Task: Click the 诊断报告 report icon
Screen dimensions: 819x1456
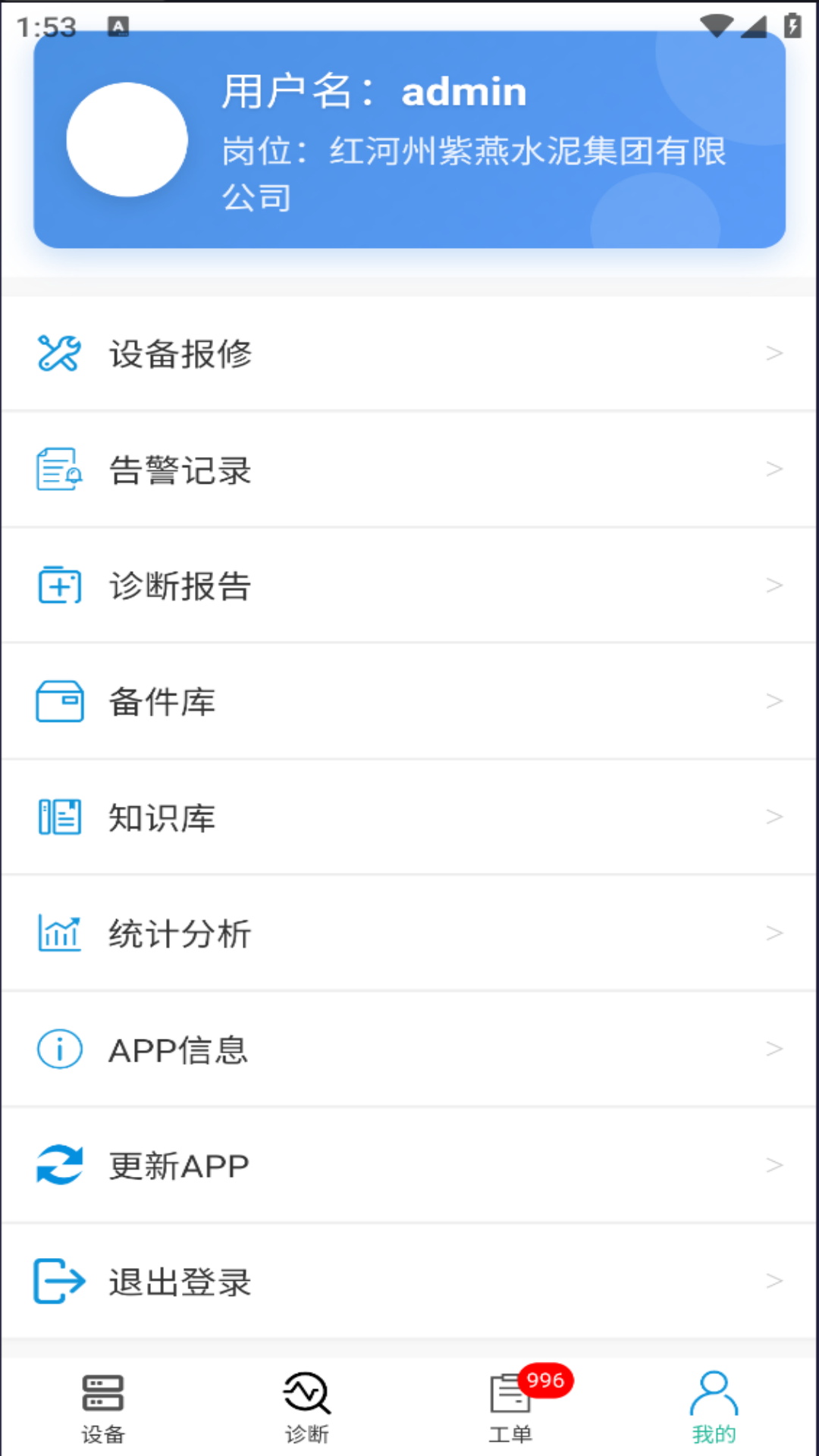Action: [x=59, y=585]
